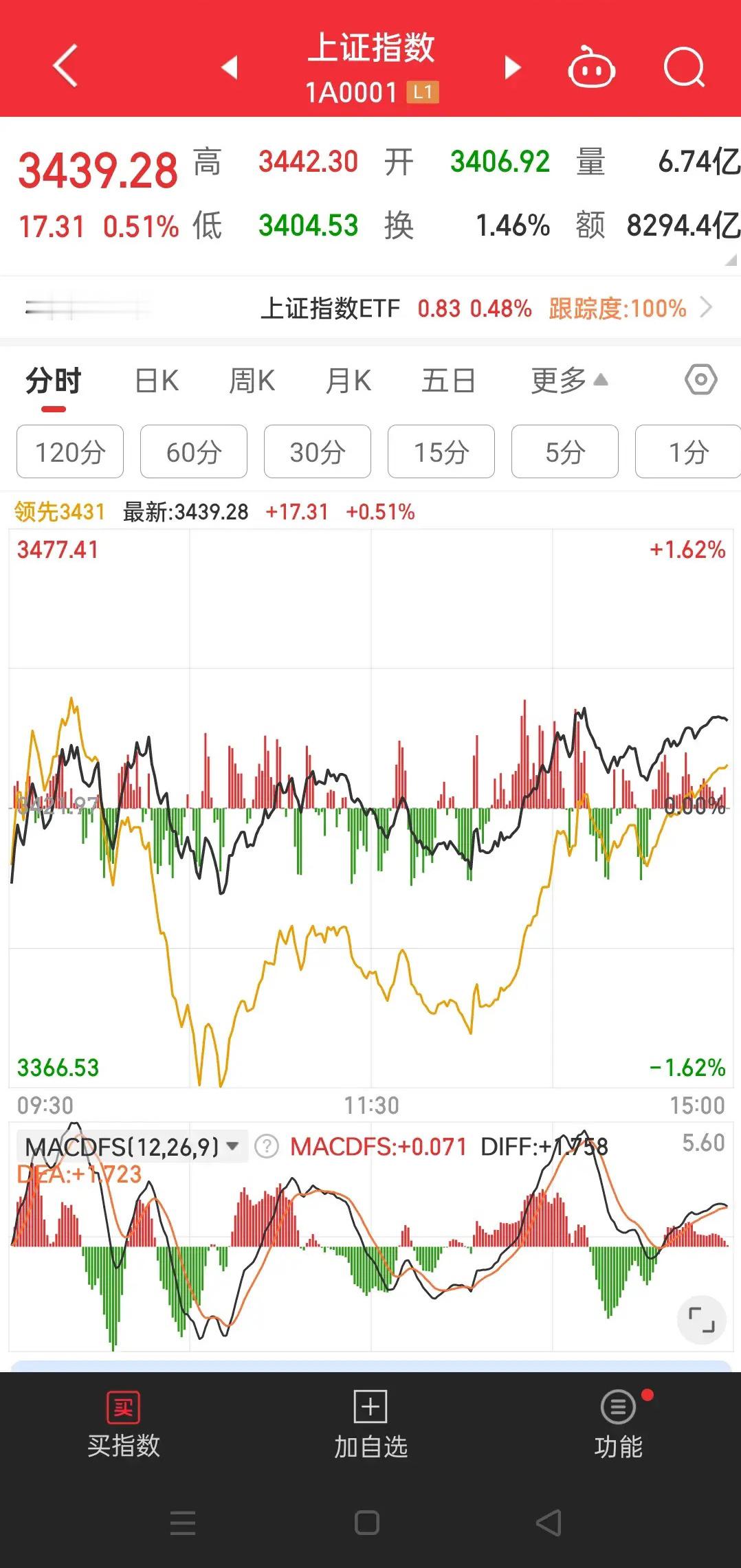
Task: Open the search function
Action: (x=683, y=67)
